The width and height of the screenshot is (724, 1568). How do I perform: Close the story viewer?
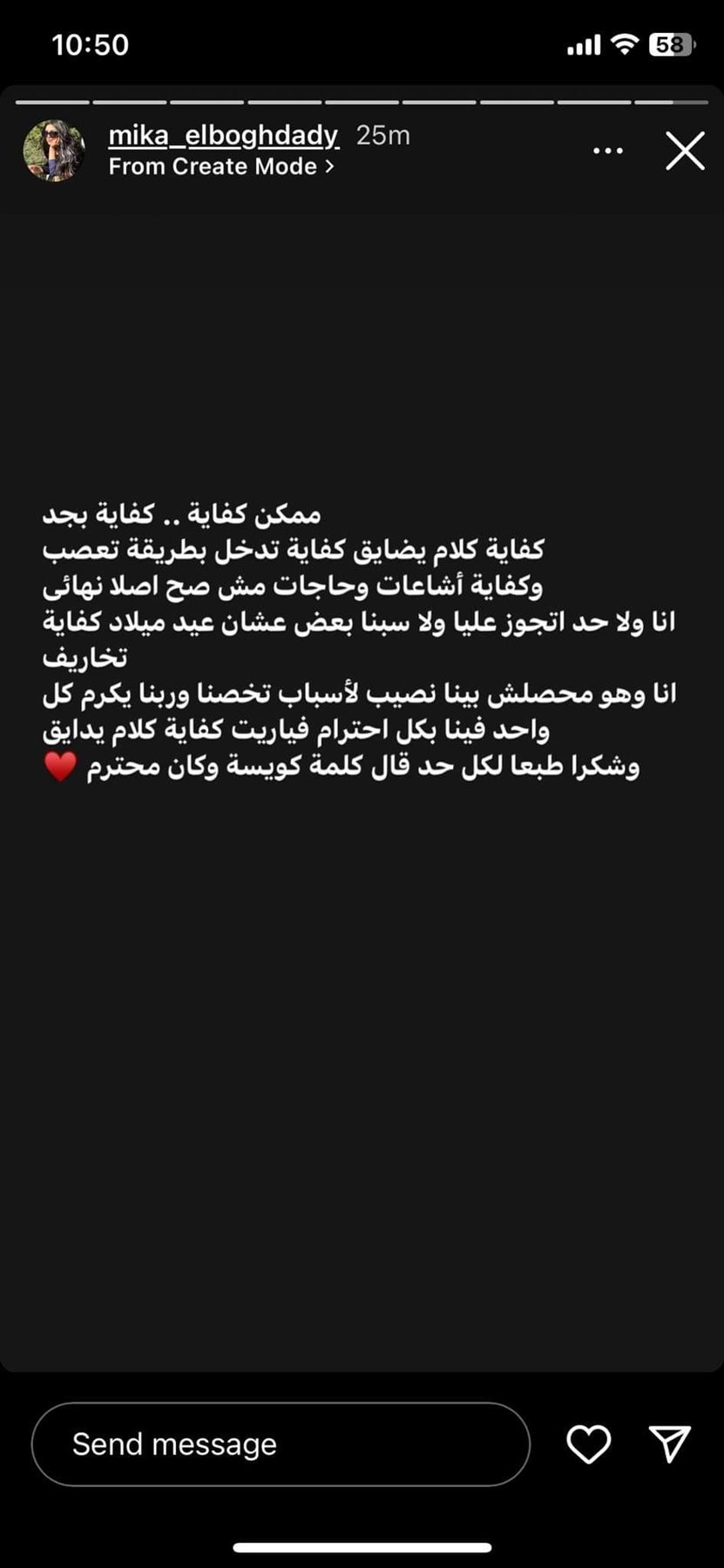(x=685, y=151)
